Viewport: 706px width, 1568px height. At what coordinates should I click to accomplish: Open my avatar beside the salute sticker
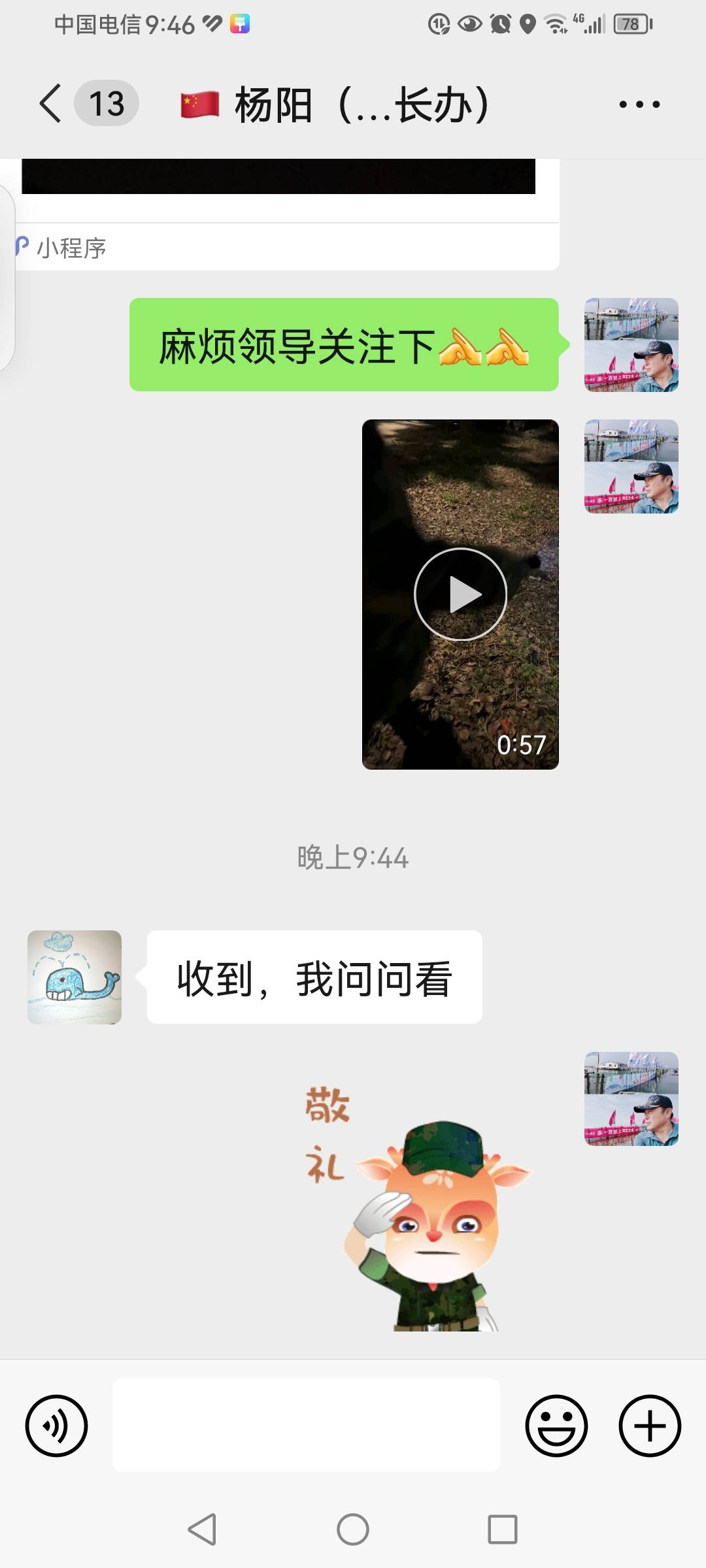pyautogui.click(x=631, y=1098)
